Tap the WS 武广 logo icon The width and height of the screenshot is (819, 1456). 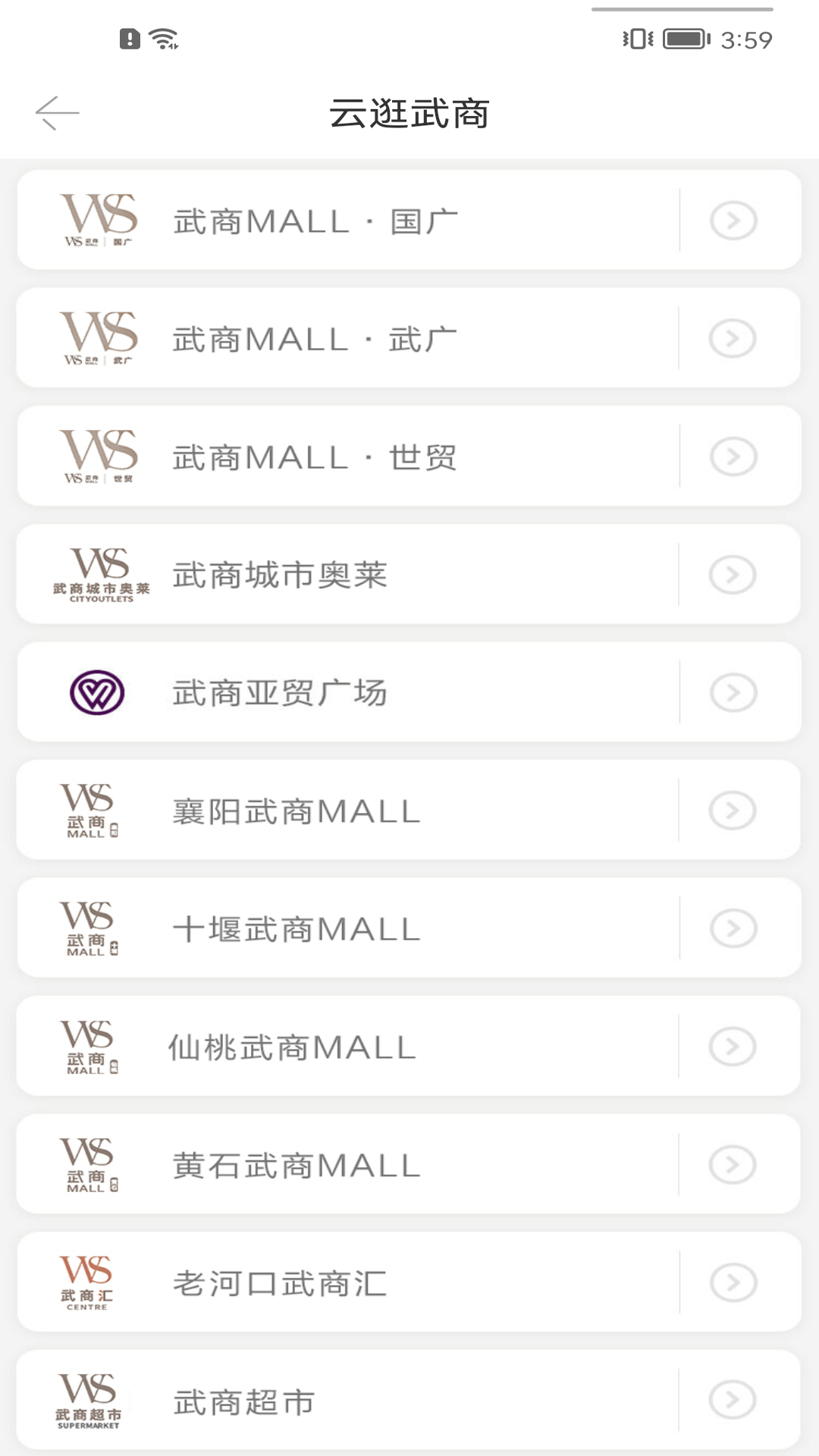(99, 337)
